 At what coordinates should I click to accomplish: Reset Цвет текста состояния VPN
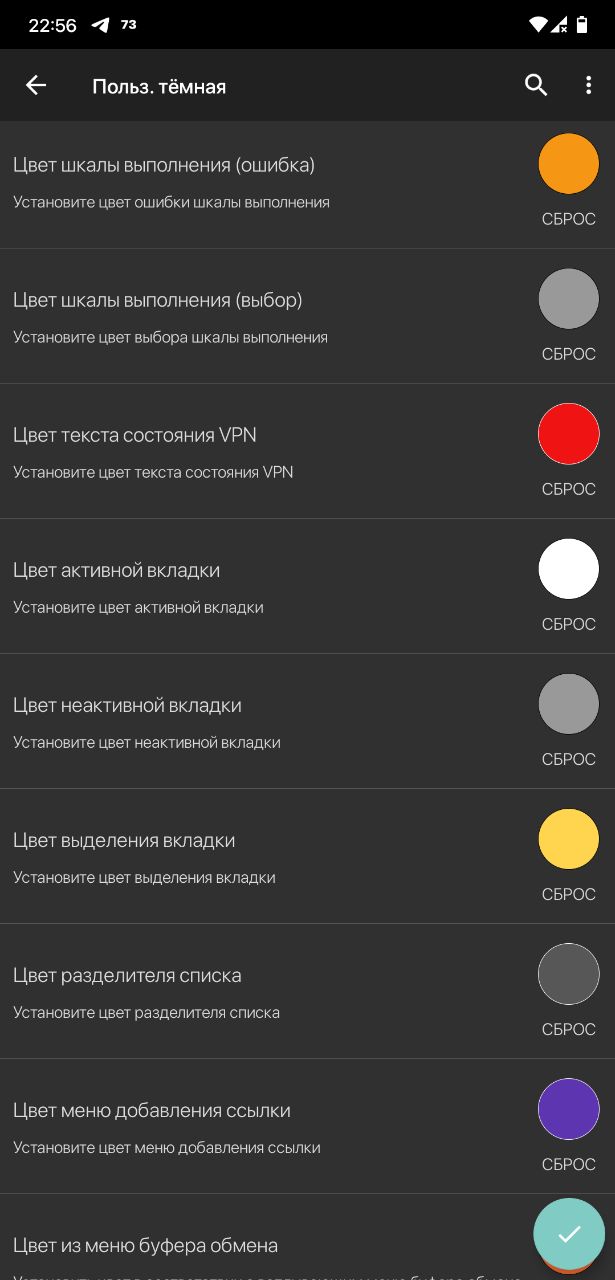click(568, 489)
